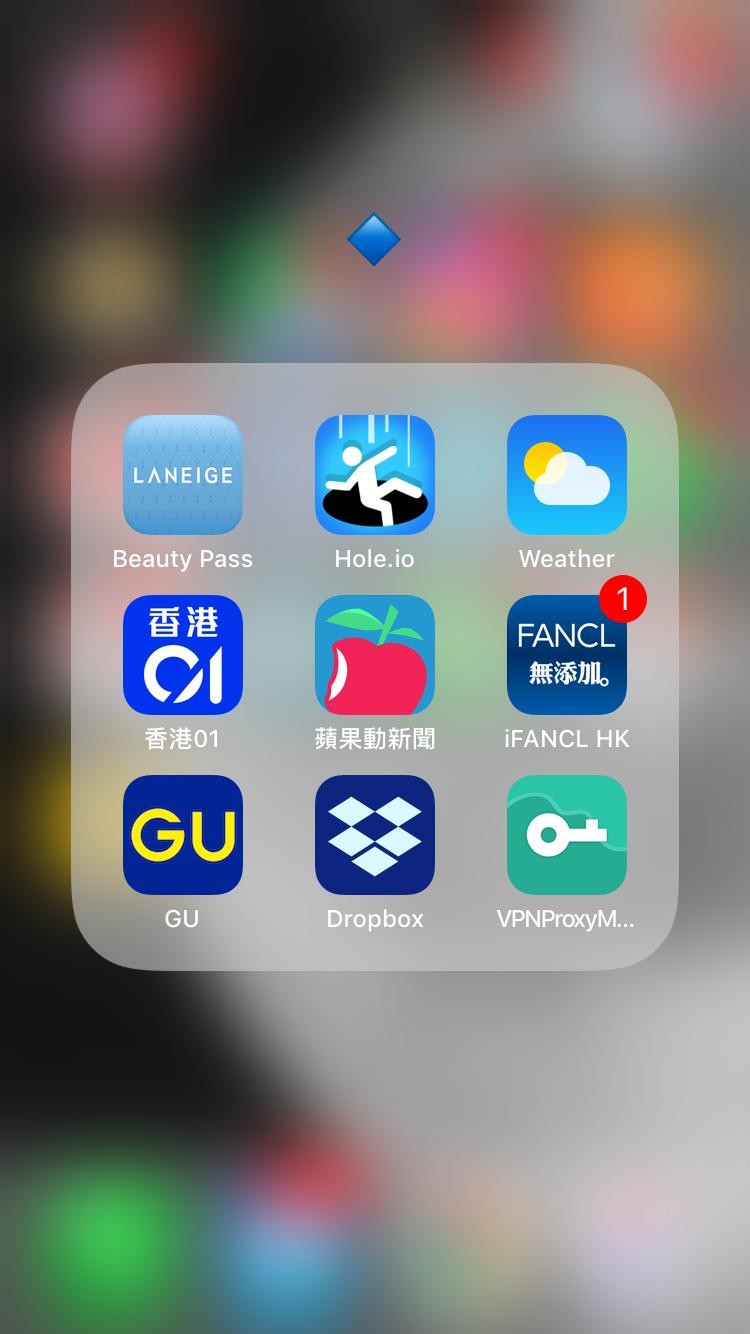
Task: Start the VPNProxyMaster app
Action: pyautogui.click(x=567, y=835)
